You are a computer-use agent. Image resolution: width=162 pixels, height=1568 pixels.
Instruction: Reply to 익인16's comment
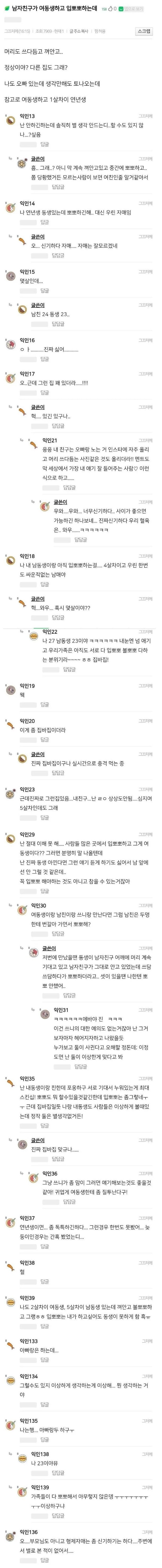(44, 359)
